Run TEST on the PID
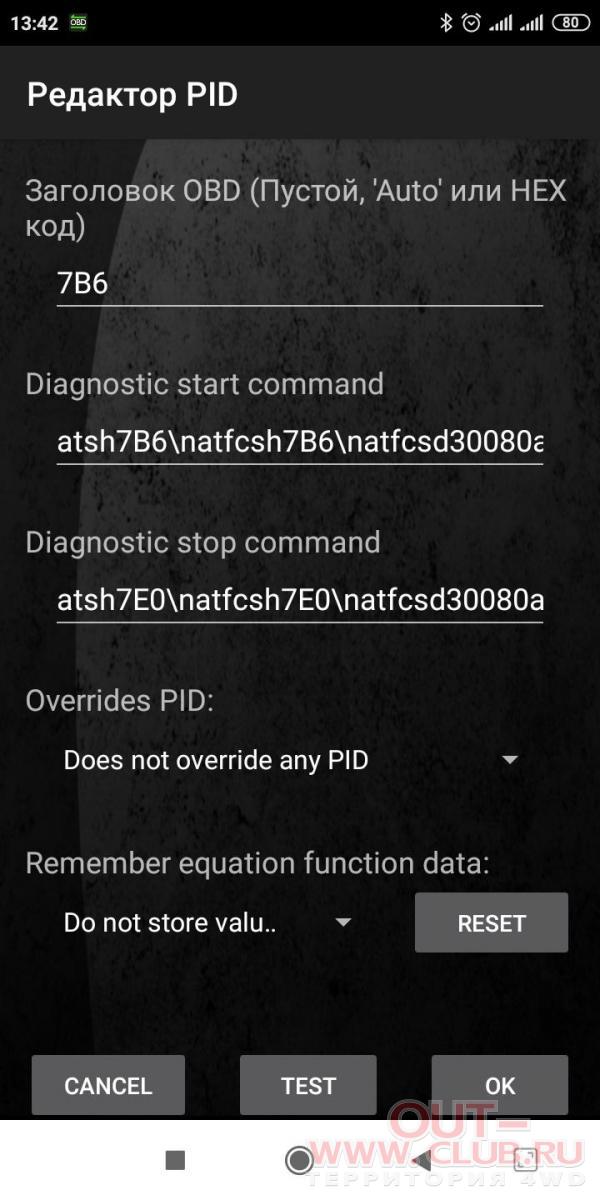This screenshot has width=600, height=1200. pos(308,1085)
